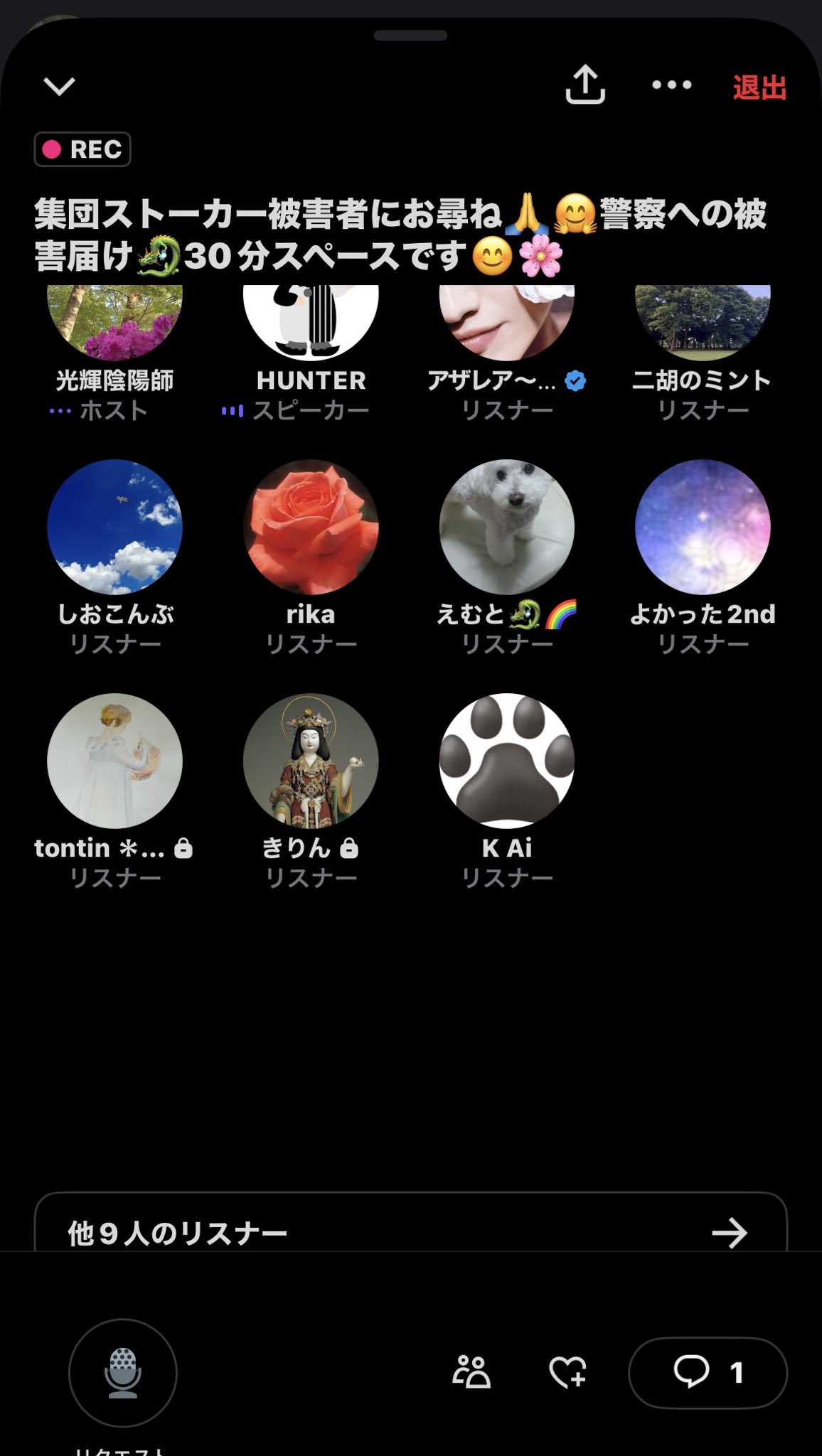The height and width of the screenshot is (1456, 822).
Task: Minimize the Space with the down chevron
Action: [x=59, y=87]
